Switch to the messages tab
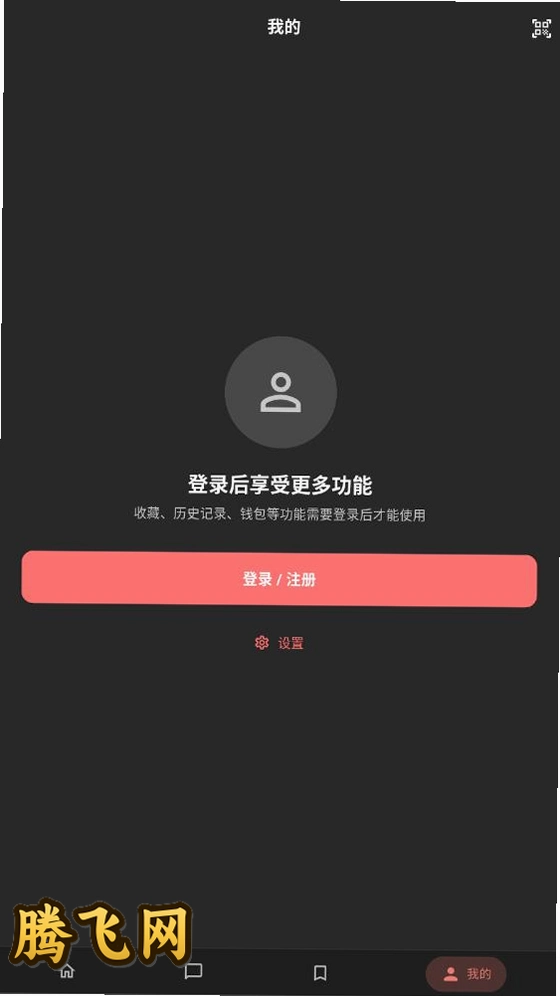 click(x=193, y=972)
